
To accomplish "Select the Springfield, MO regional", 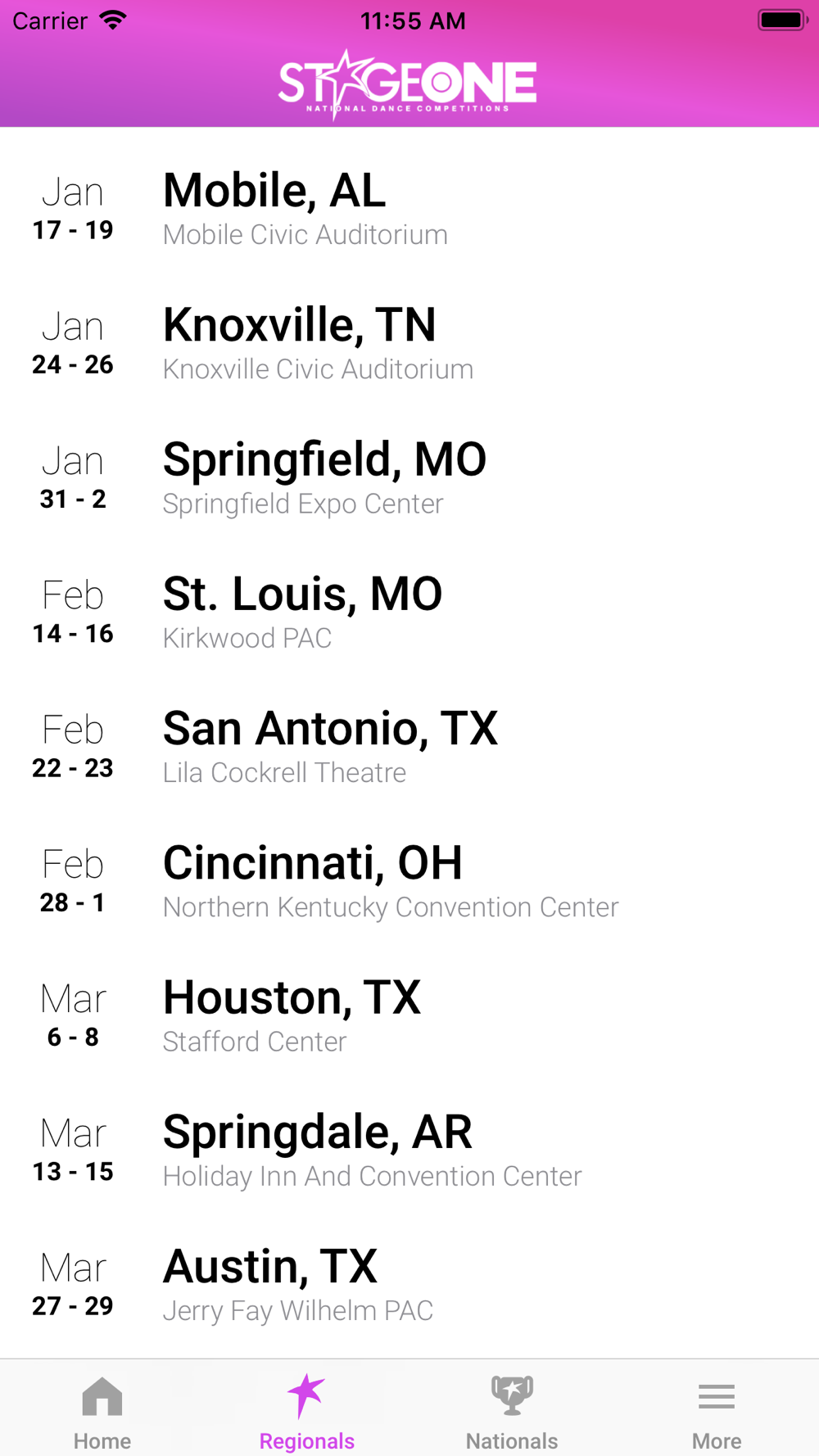I will pos(409,477).
